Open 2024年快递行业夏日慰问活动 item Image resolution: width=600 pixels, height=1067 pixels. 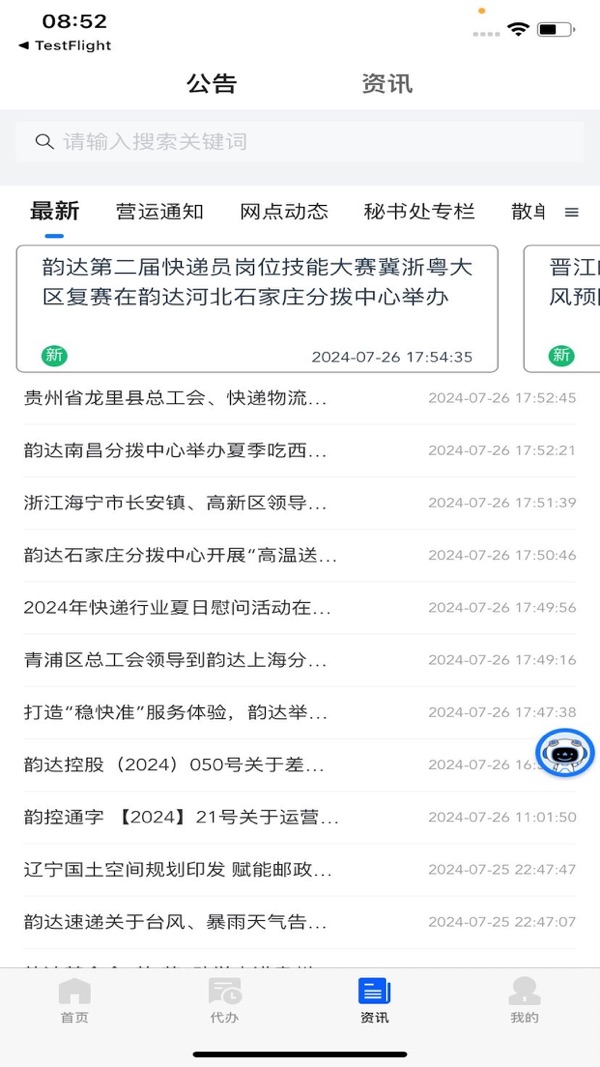[x=299, y=608]
